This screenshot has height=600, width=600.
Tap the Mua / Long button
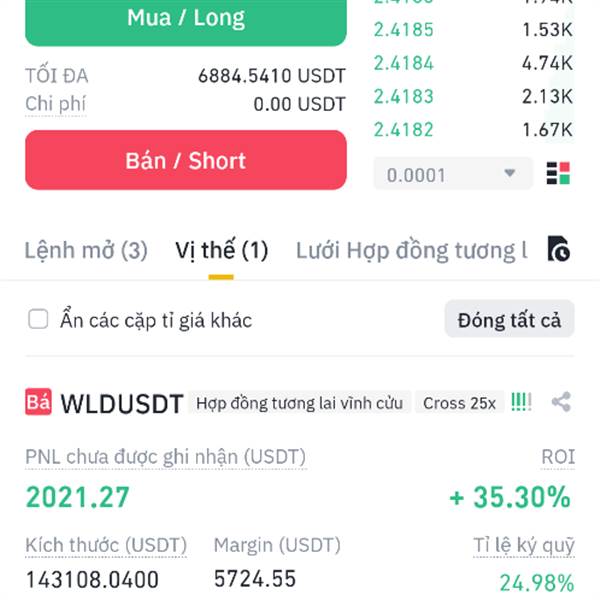click(186, 20)
